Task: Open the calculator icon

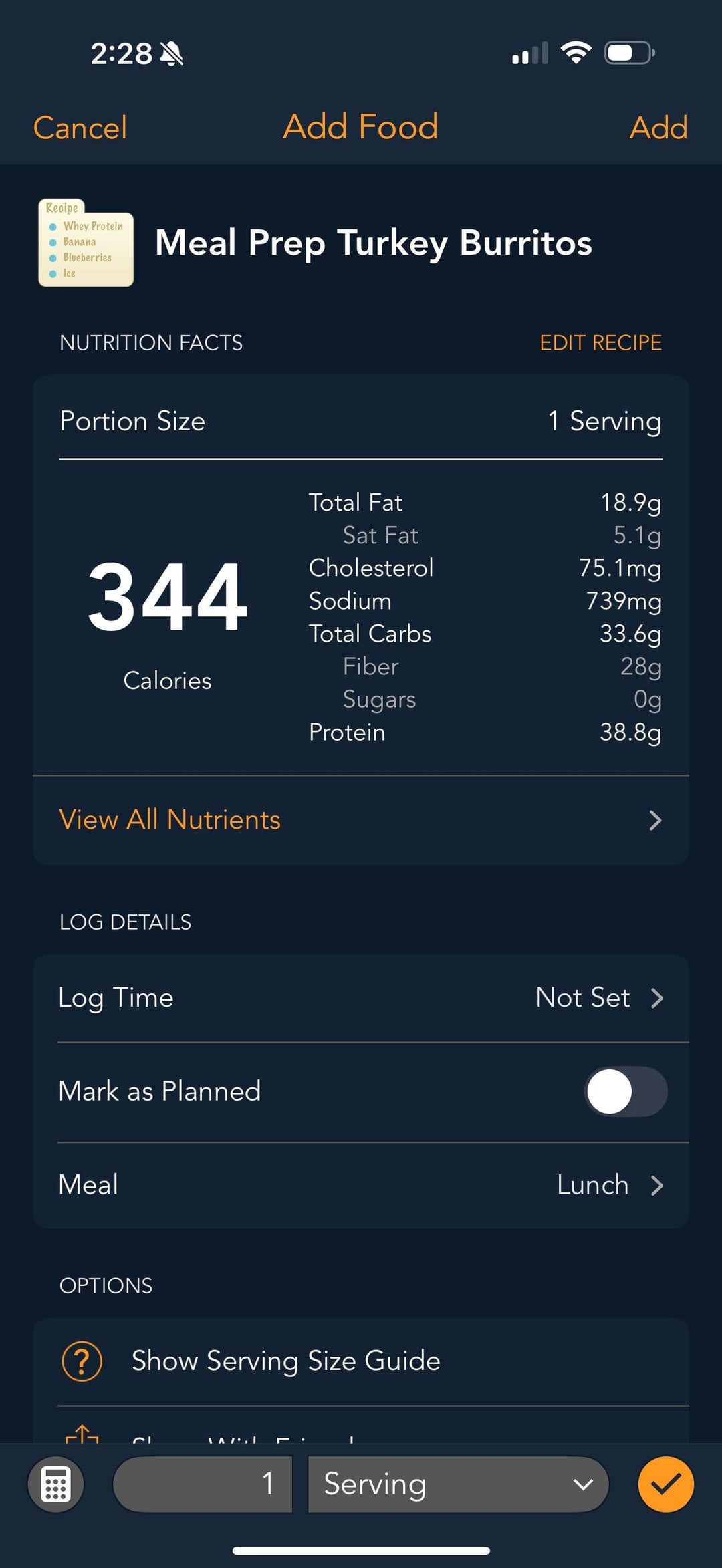Action: click(56, 1484)
